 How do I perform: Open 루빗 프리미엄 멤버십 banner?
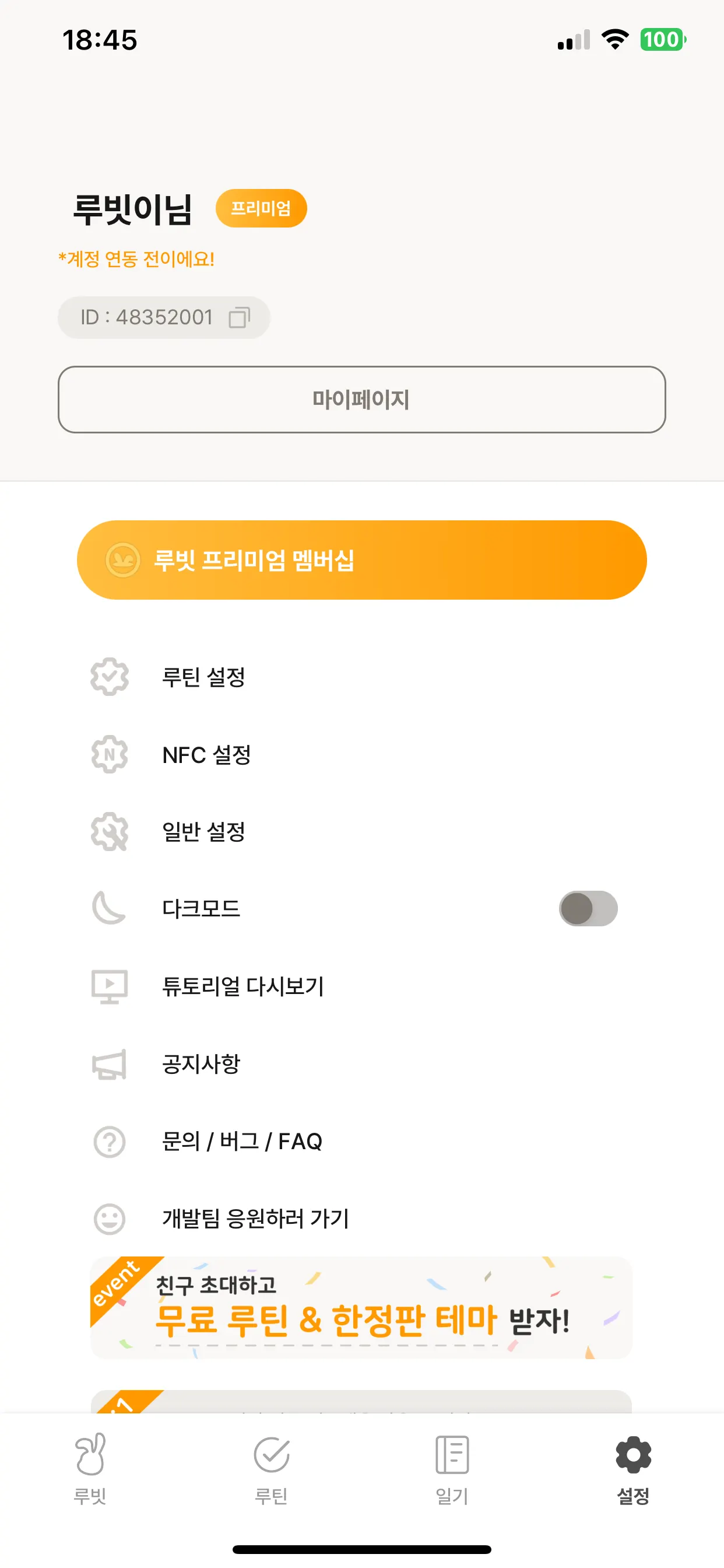tap(361, 560)
